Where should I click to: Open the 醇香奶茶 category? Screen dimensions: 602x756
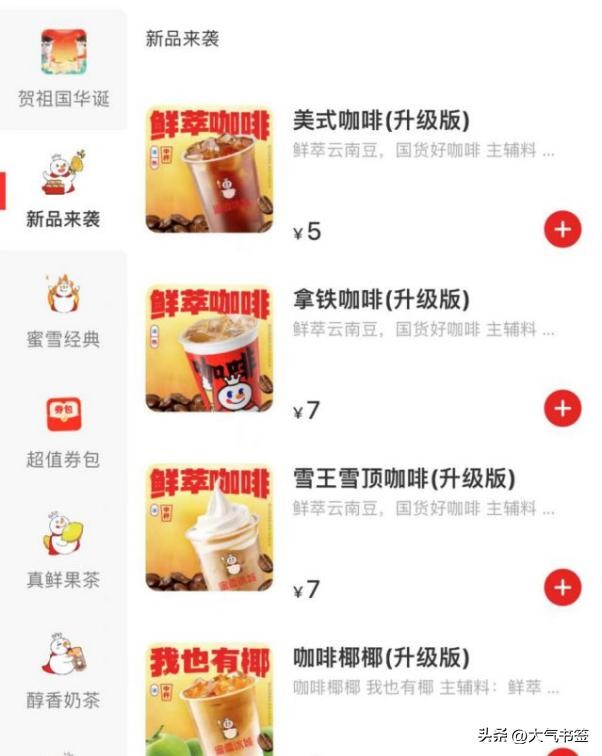coord(63,670)
